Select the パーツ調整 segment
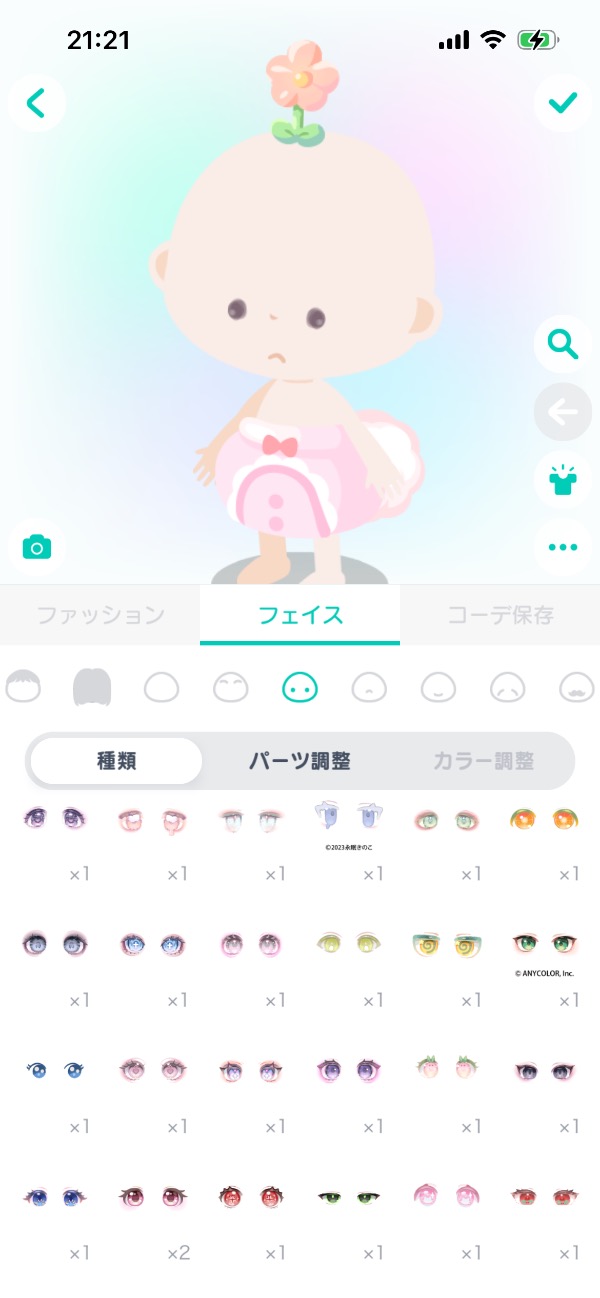Screen dimensions: 600x1298 click(299, 761)
